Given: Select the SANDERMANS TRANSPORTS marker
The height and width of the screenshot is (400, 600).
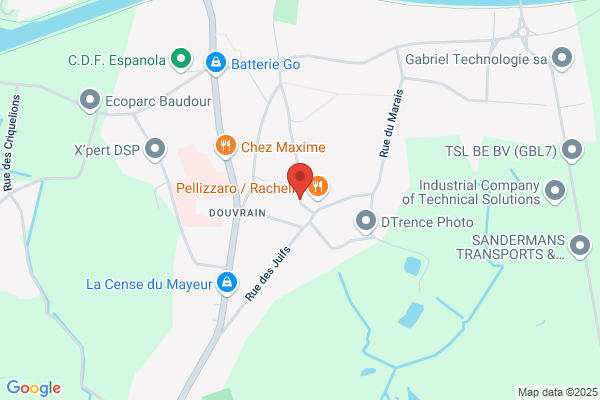Looking at the screenshot, I should tap(580, 247).
